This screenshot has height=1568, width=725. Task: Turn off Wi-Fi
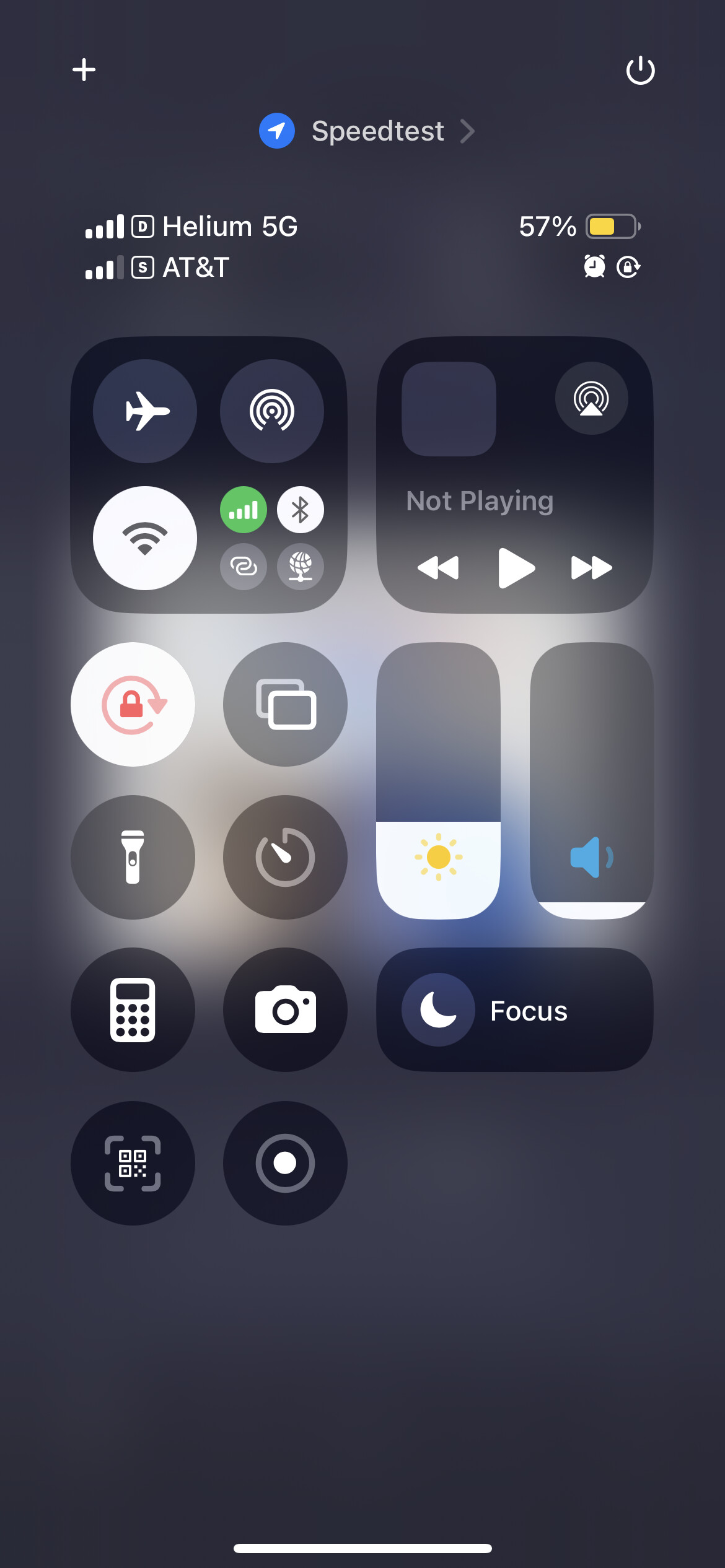coord(145,538)
